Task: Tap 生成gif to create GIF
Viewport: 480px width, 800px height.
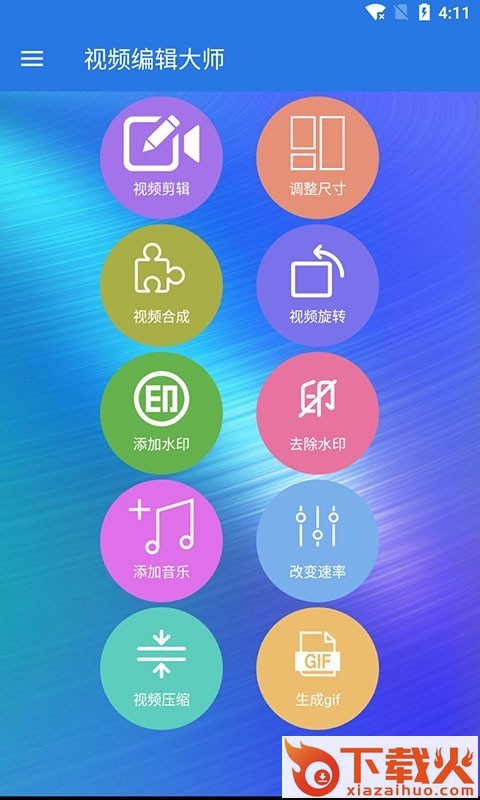Action: [x=317, y=668]
